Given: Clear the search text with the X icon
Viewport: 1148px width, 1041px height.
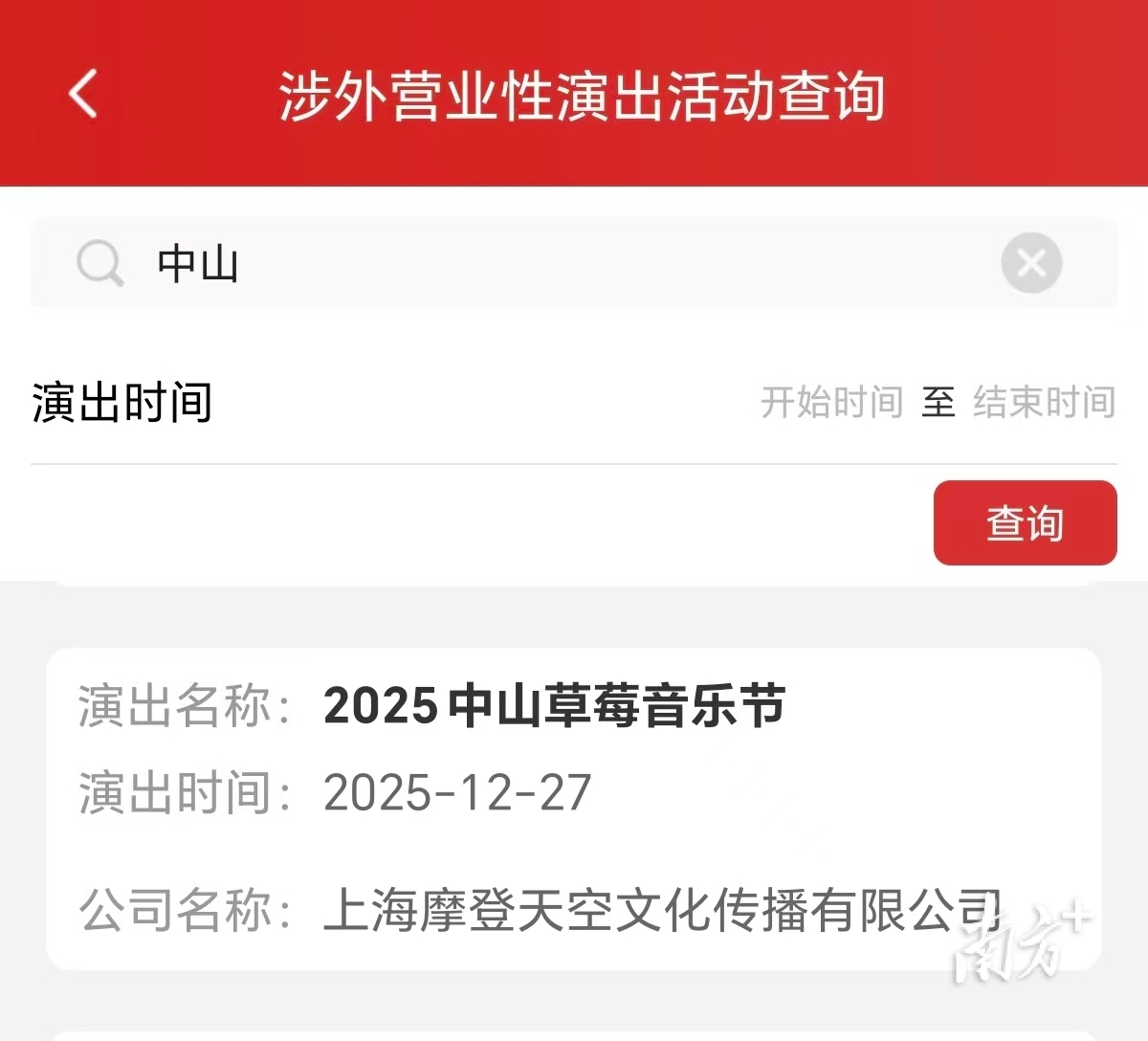Looking at the screenshot, I should (x=1030, y=263).
